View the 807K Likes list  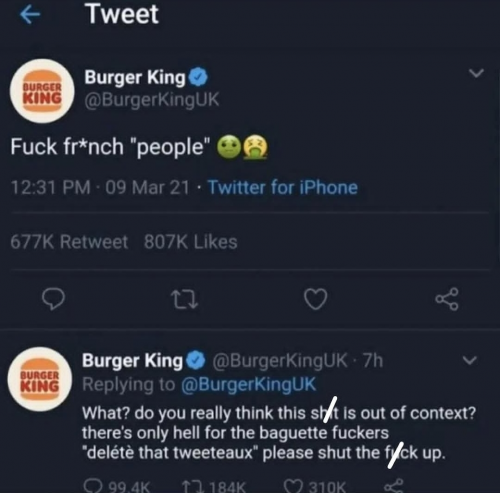click(x=191, y=242)
